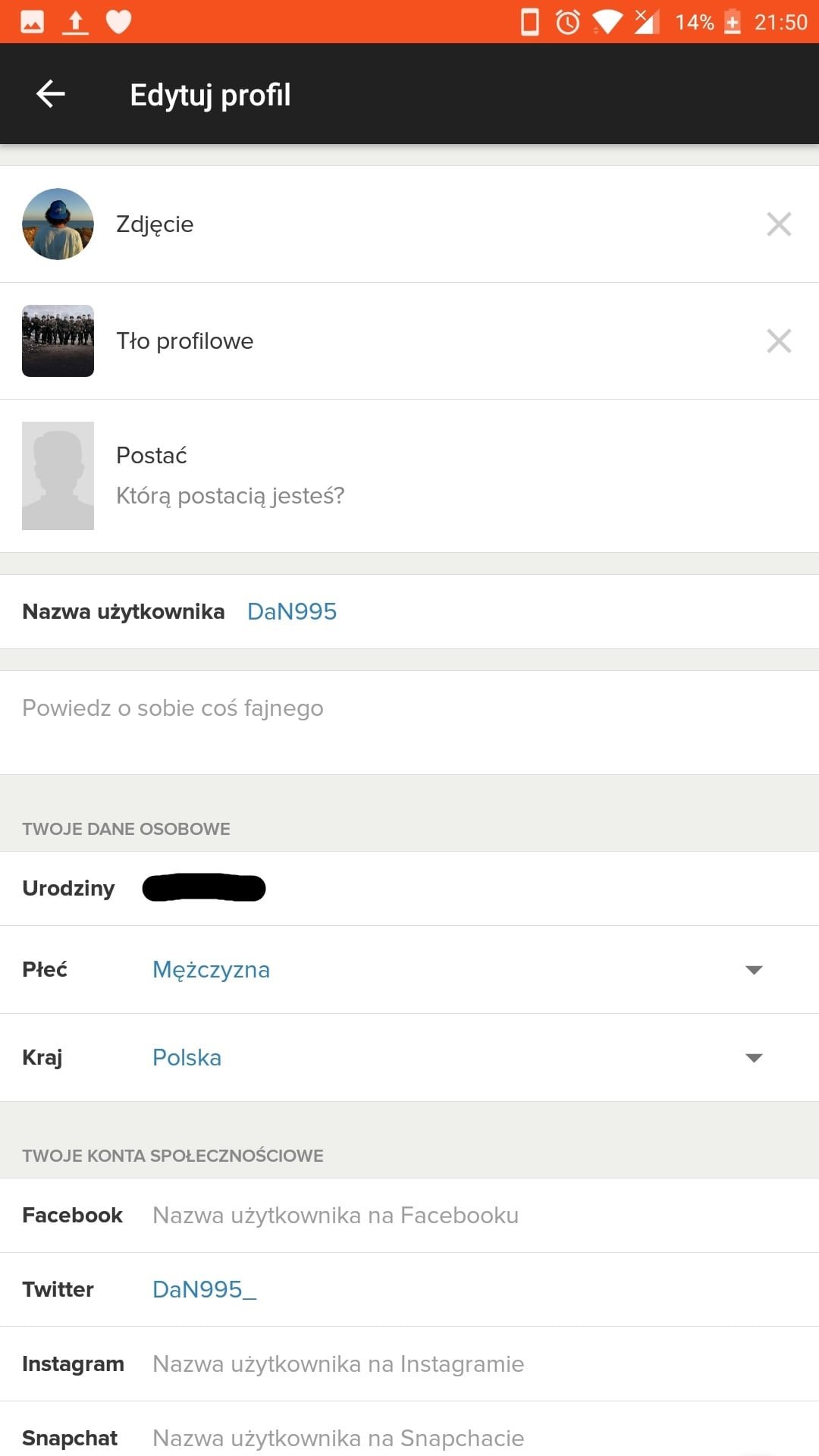Viewport: 819px width, 1456px height.
Task: Edit the Nazwa użytkownika field
Action: click(409, 611)
